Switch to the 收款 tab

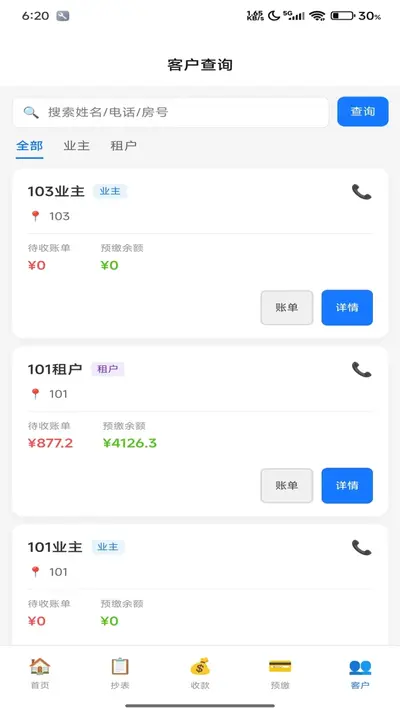200,673
